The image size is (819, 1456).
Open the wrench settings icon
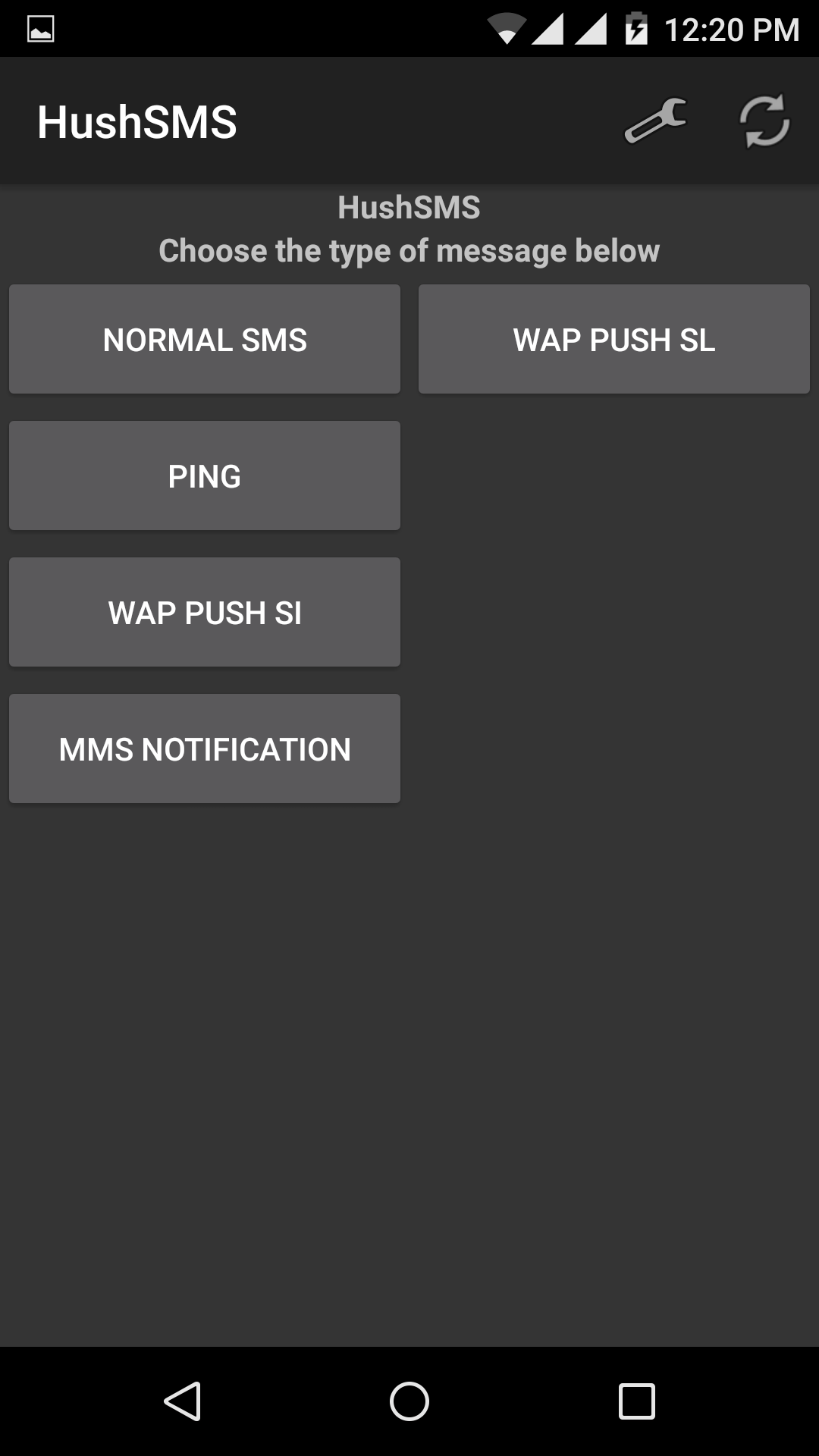(x=655, y=121)
